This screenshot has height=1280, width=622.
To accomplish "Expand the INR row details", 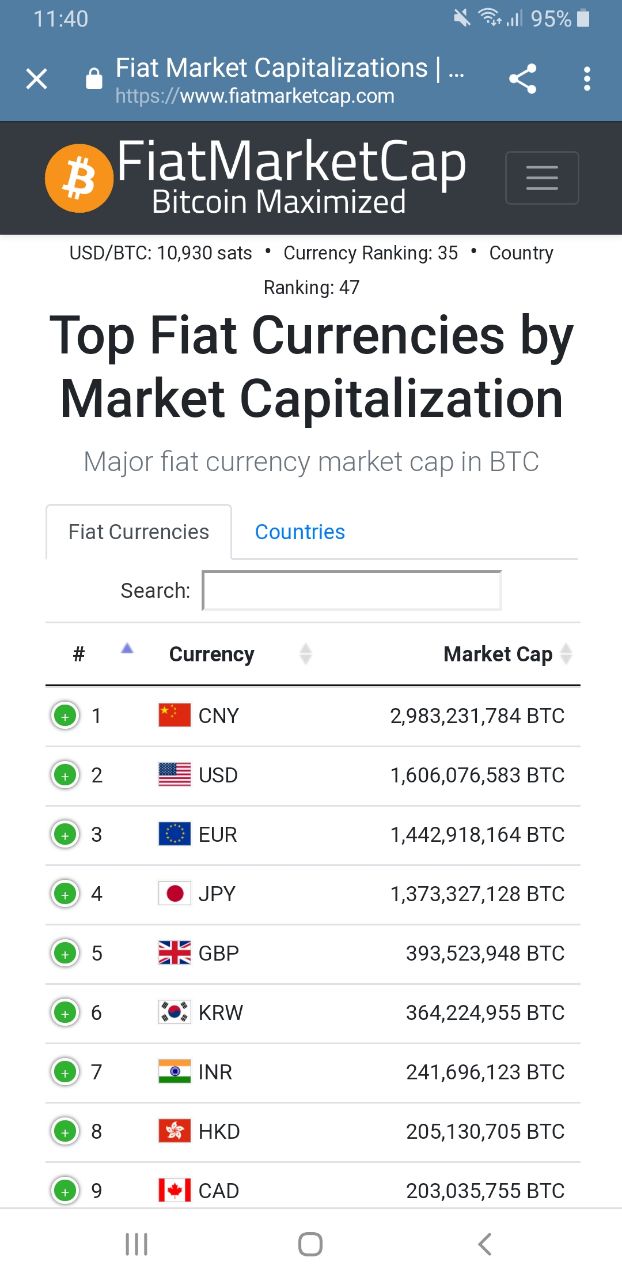I will (65, 1072).
